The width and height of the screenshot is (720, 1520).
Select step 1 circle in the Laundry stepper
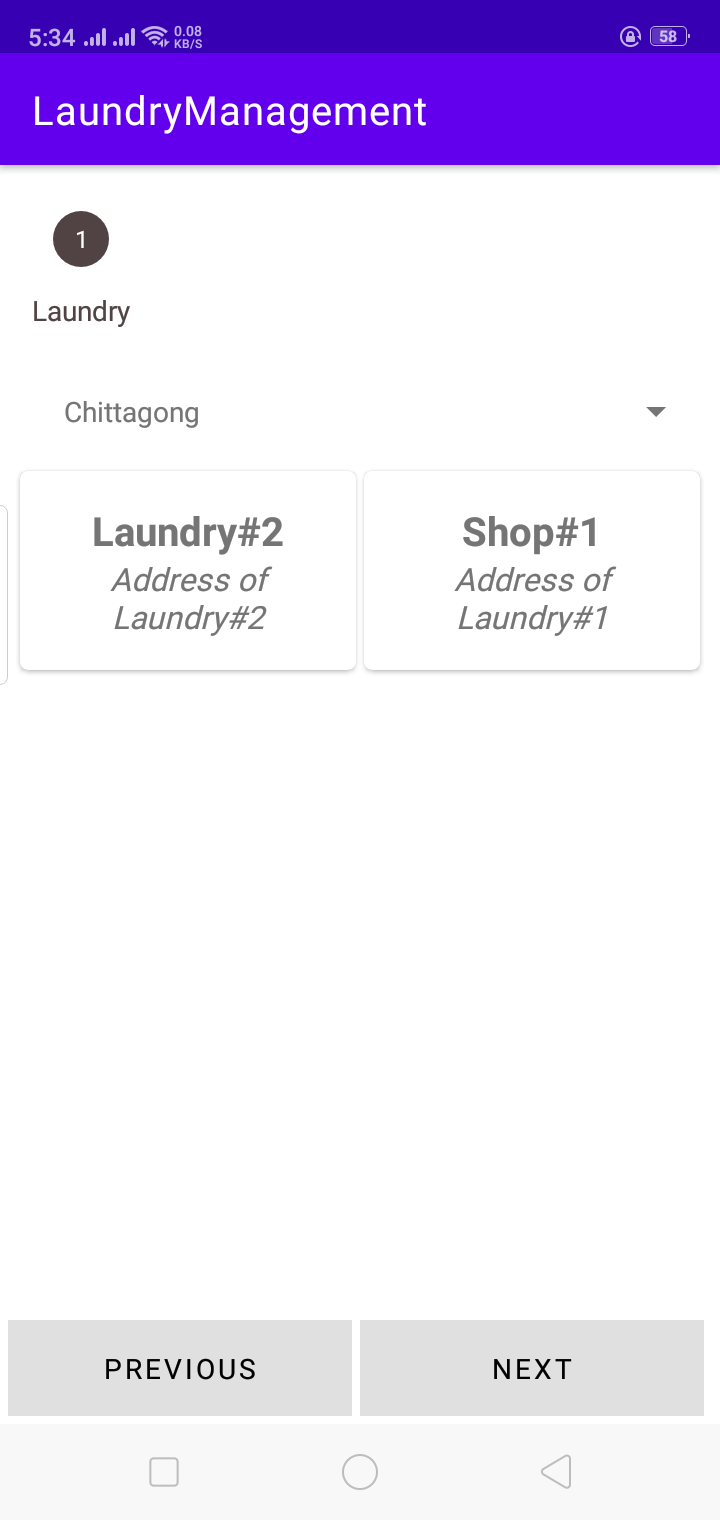pos(80,238)
